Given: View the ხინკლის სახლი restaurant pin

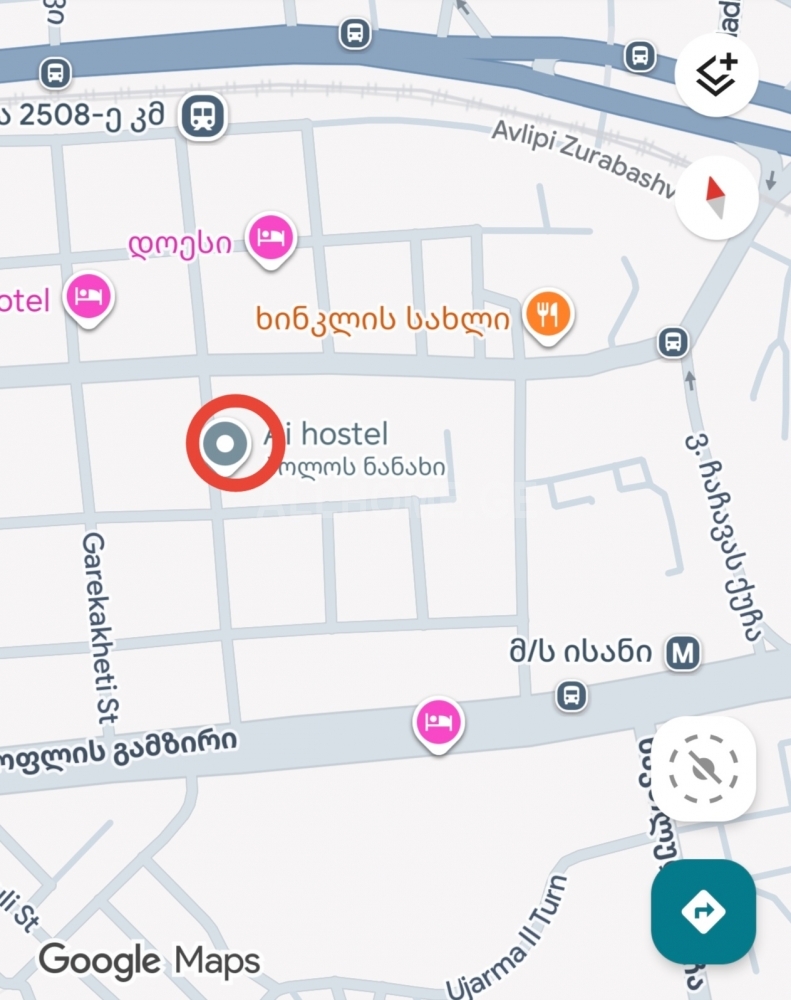Looking at the screenshot, I should [547, 314].
